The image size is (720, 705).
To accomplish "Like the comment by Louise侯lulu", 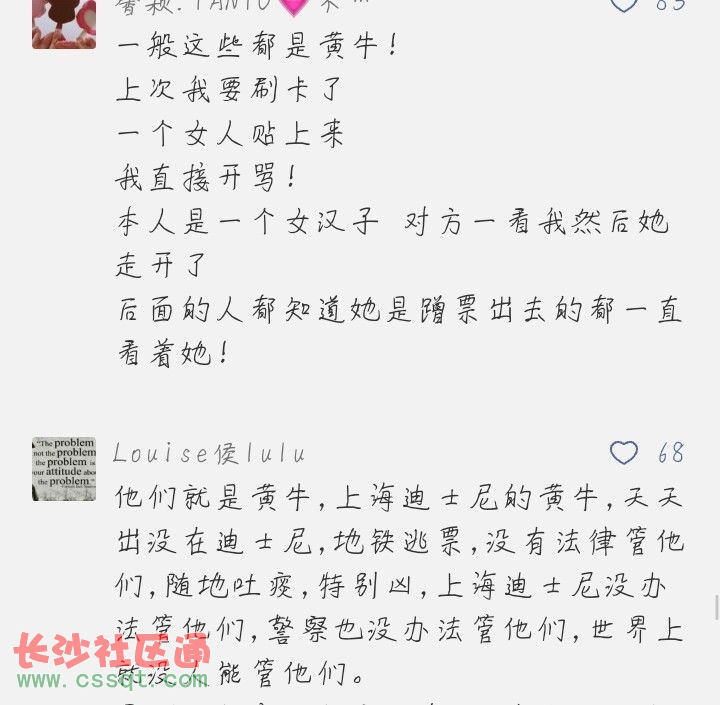I will 624,453.
